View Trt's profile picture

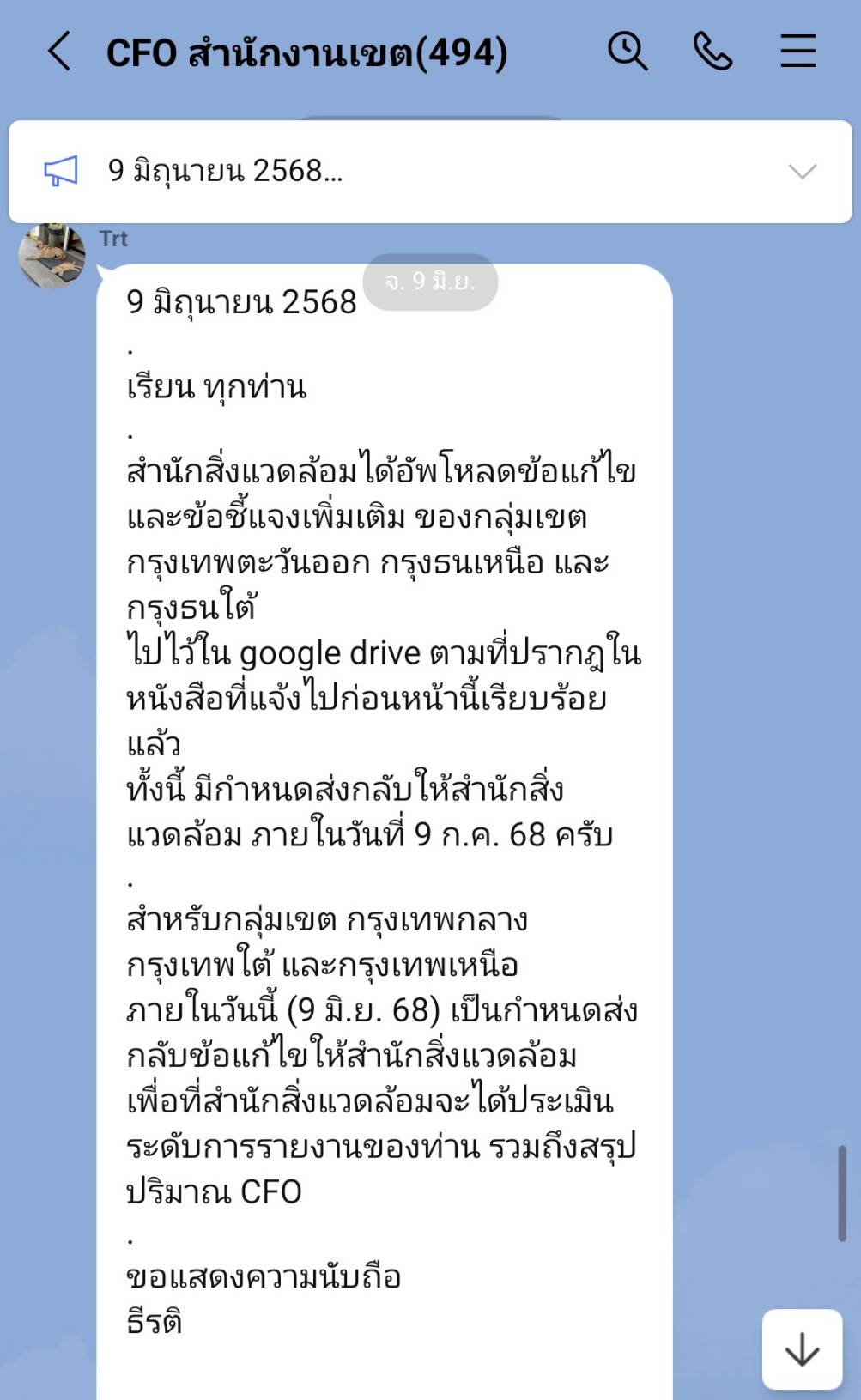(x=52, y=256)
